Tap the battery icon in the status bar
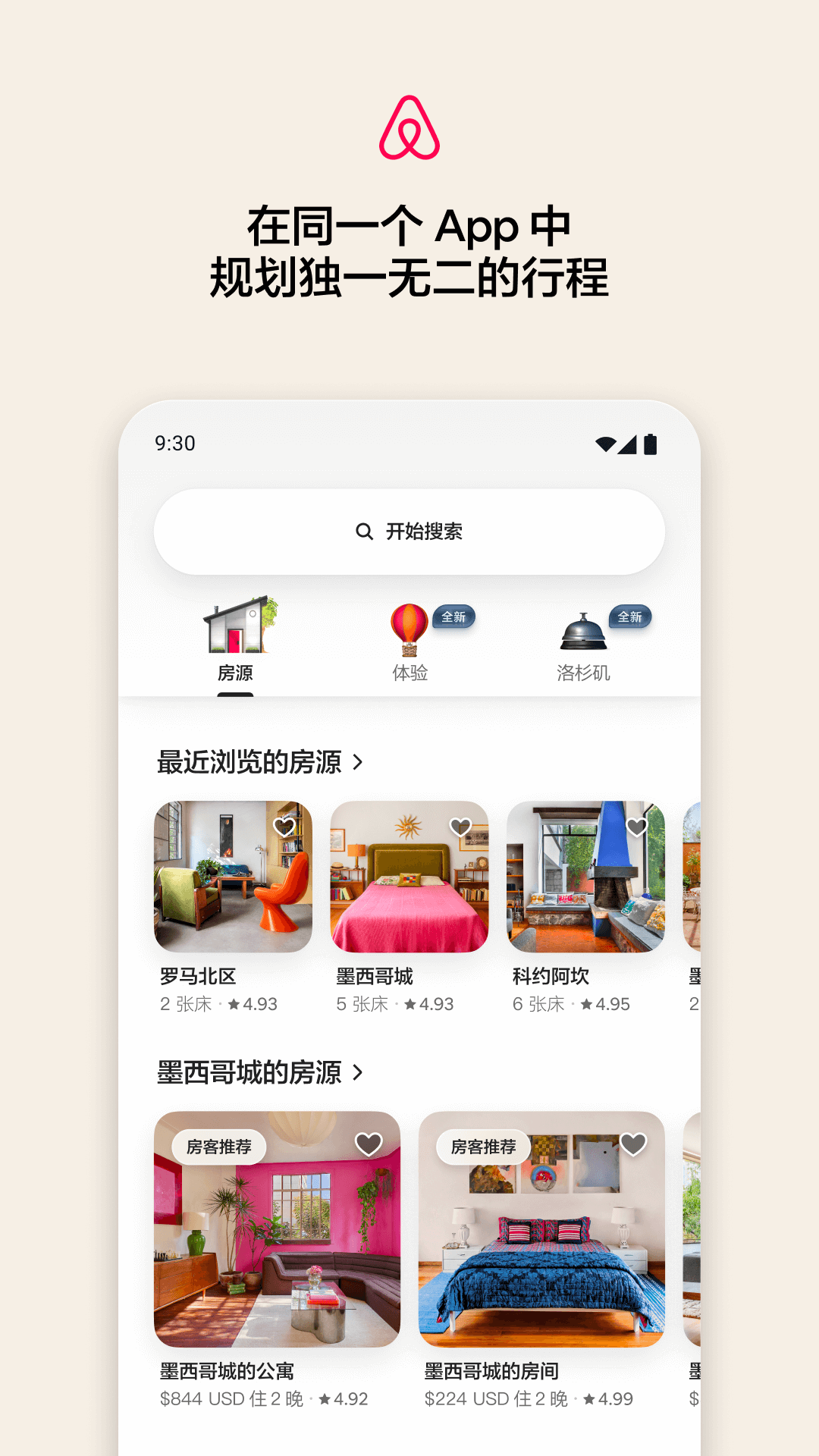This screenshot has height=1456, width=819. [x=651, y=445]
